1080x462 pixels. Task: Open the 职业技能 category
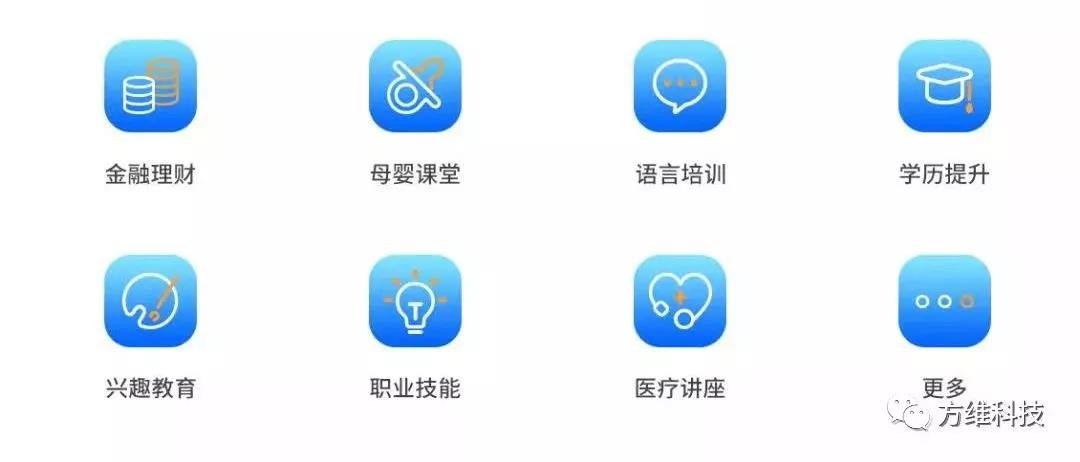click(415, 301)
